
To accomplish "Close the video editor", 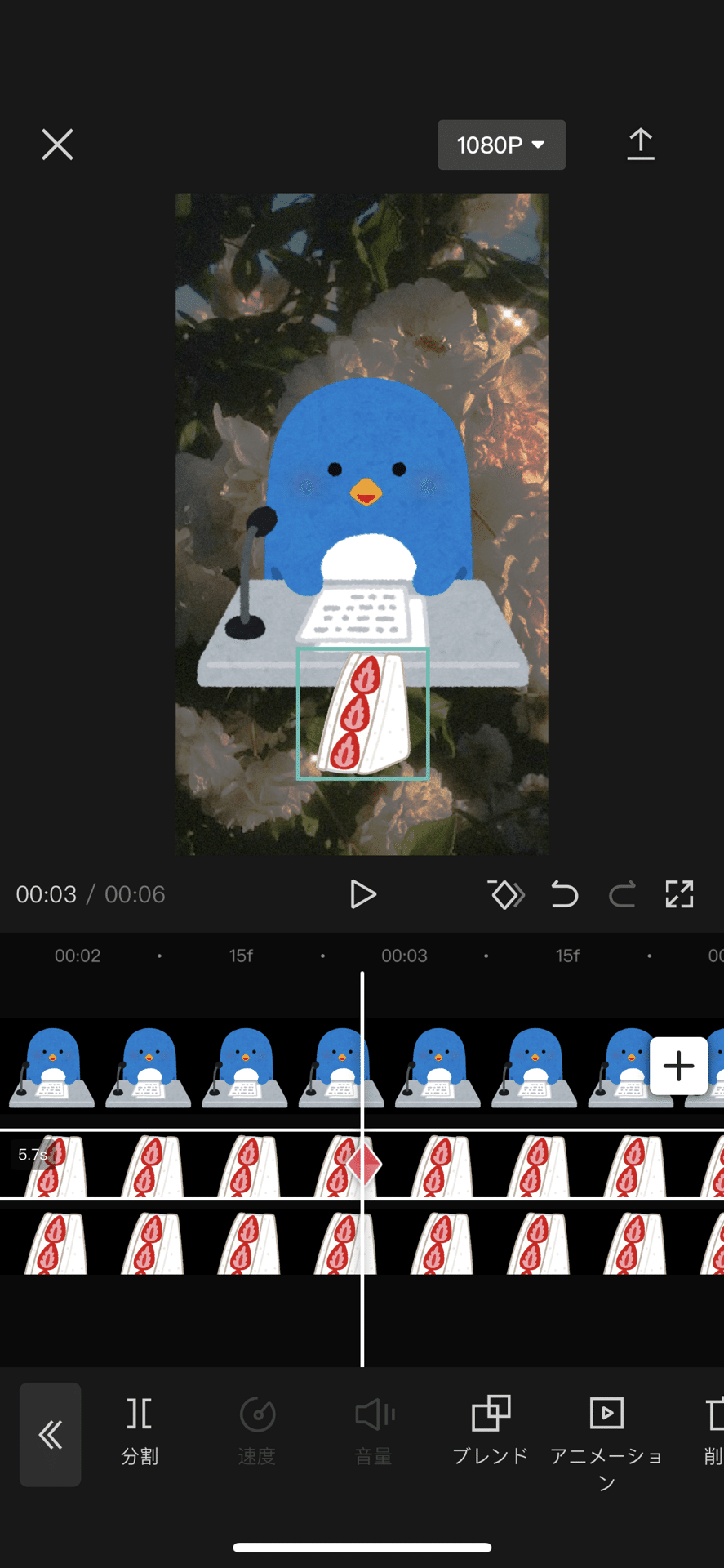I will click(57, 145).
